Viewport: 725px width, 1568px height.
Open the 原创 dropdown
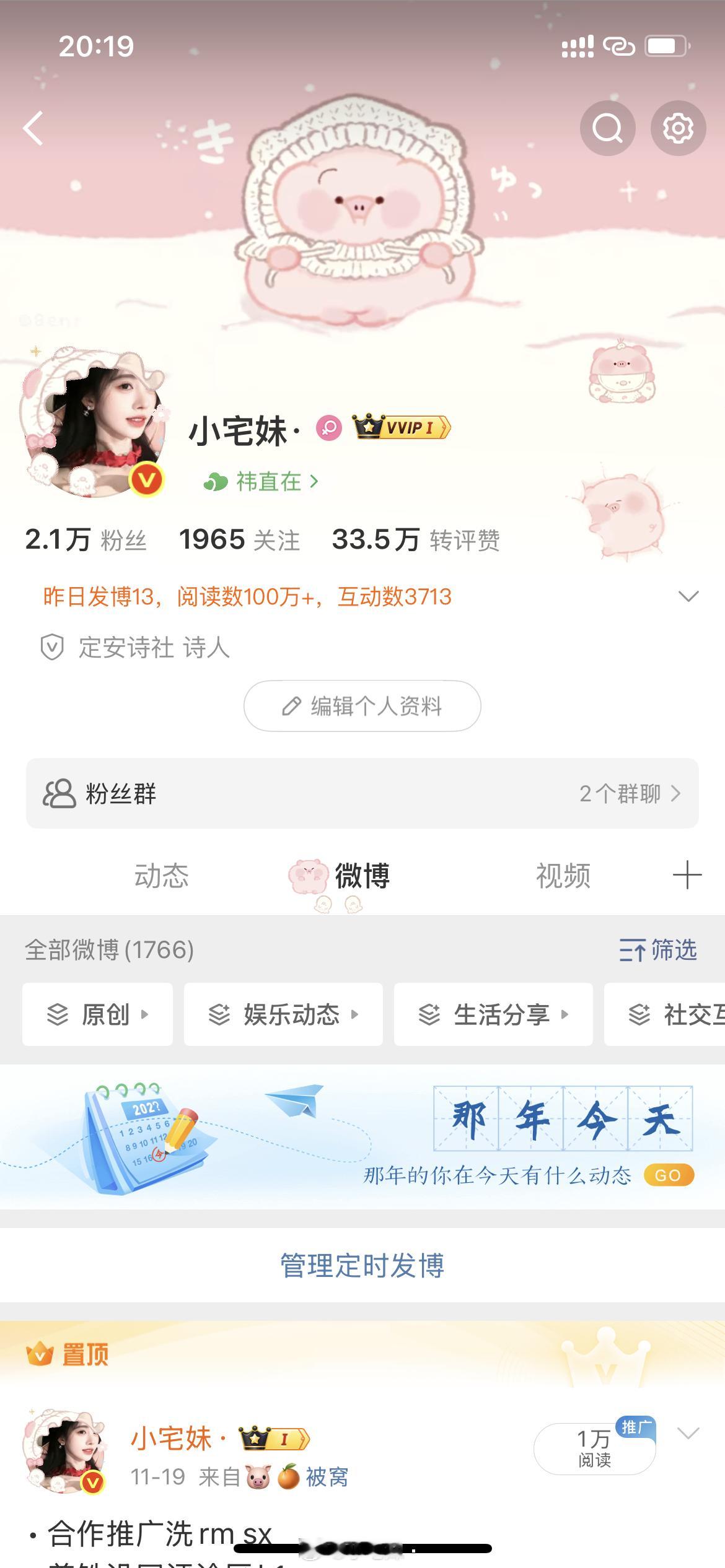point(97,1014)
